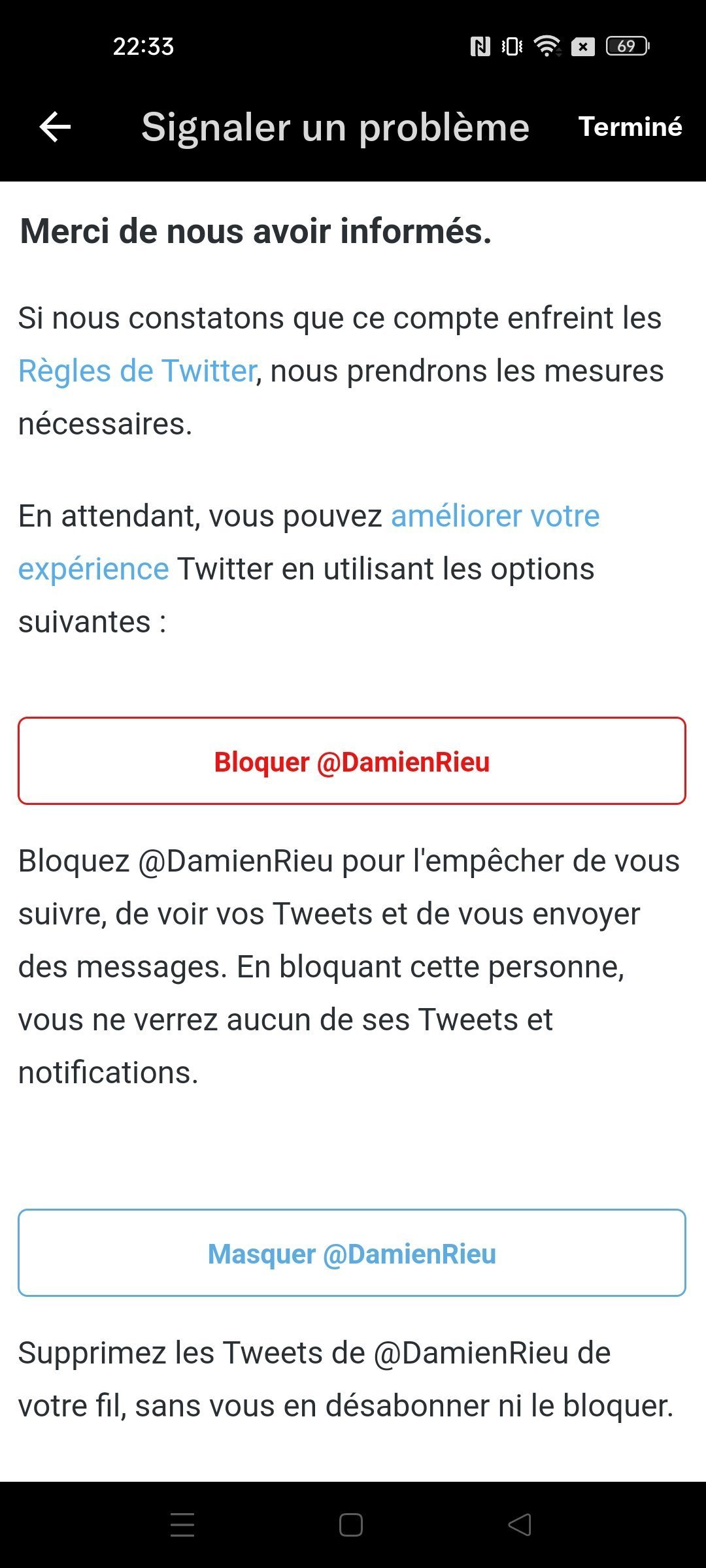The height and width of the screenshot is (1568, 706).
Task: Tap Bloquer @DamienRieu
Action: (x=352, y=762)
